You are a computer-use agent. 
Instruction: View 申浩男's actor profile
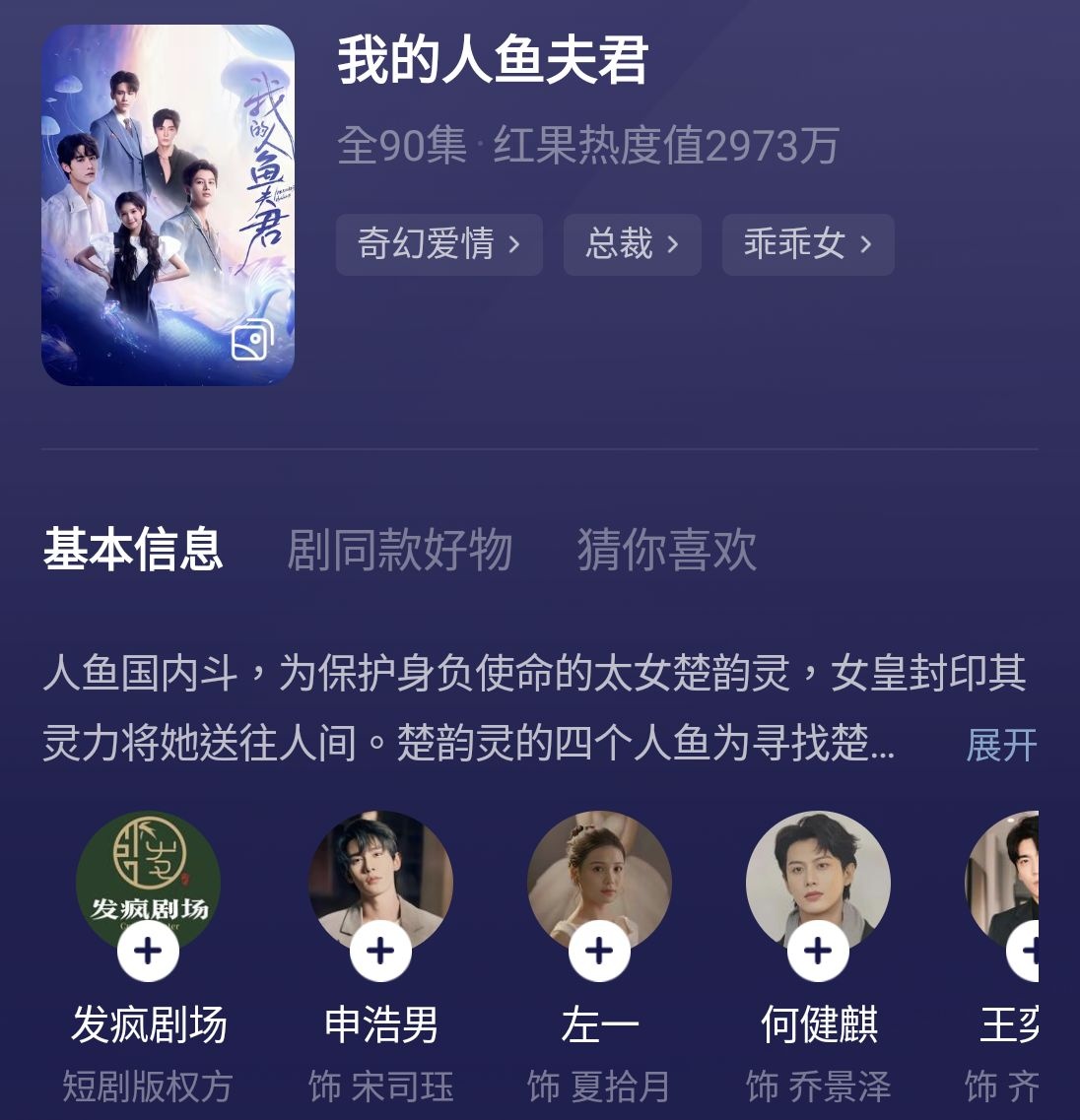click(x=380, y=877)
